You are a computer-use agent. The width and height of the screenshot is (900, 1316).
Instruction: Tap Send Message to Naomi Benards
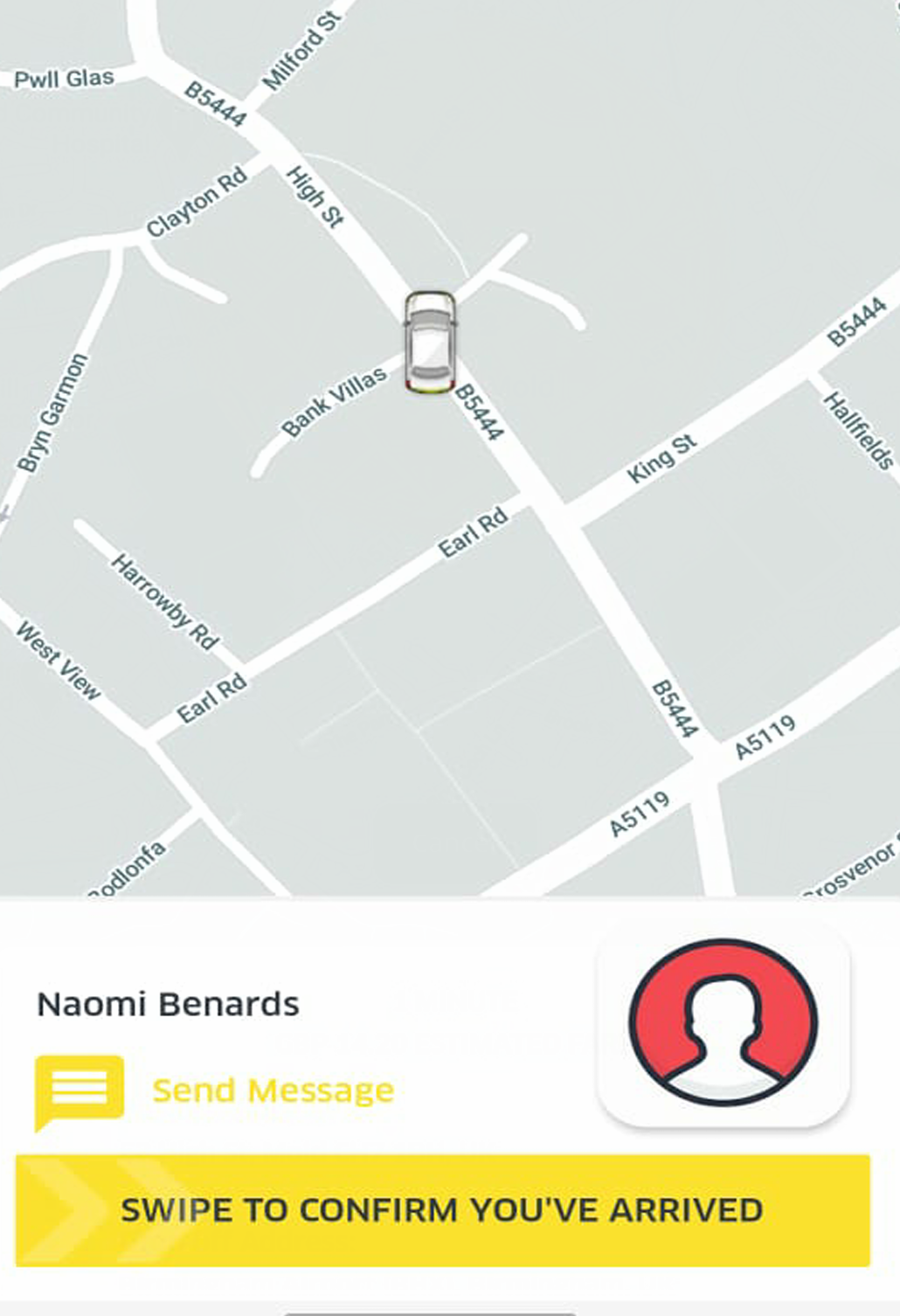pos(273,1091)
